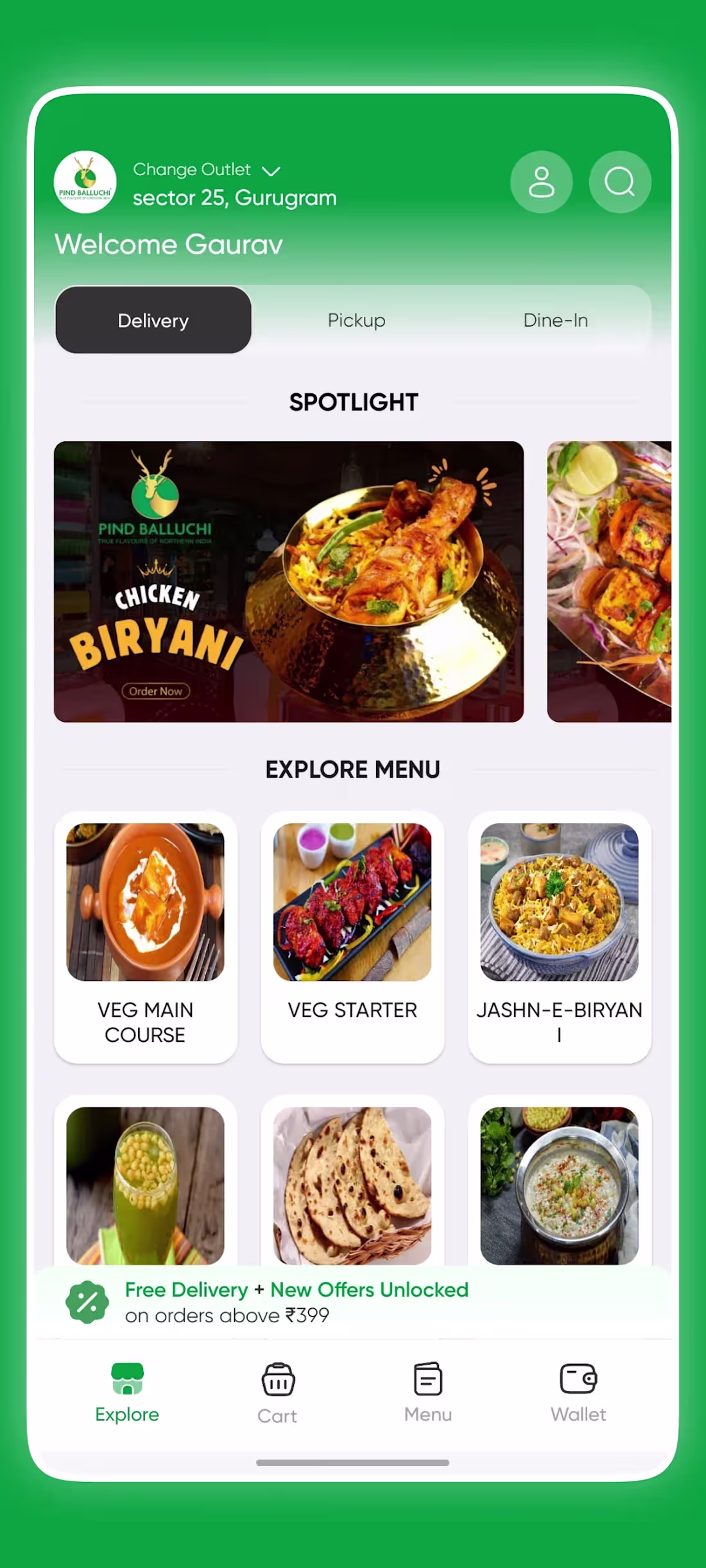Tap the Pind Balluchi logo
This screenshot has width=706, height=1568.
pyautogui.click(x=84, y=182)
